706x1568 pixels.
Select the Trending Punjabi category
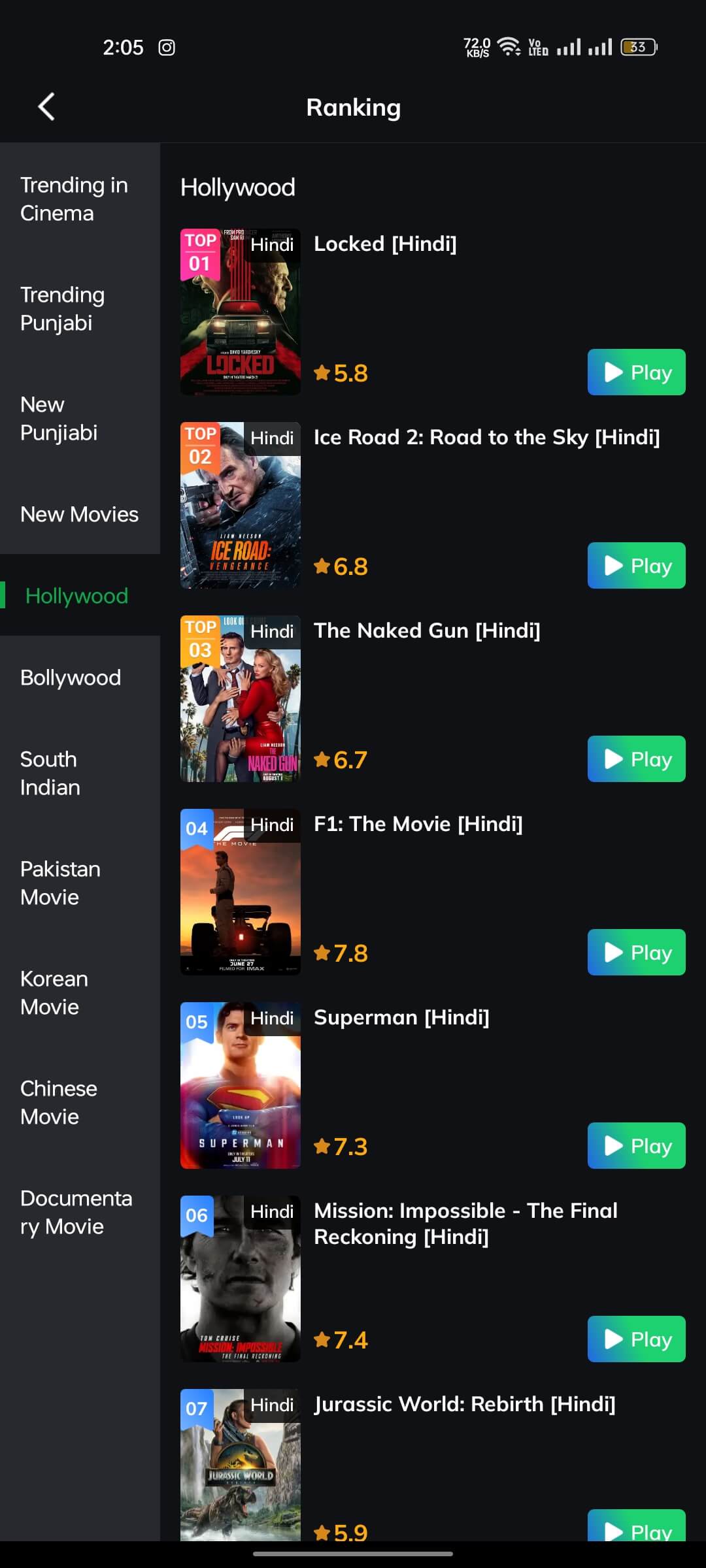pos(63,309)
